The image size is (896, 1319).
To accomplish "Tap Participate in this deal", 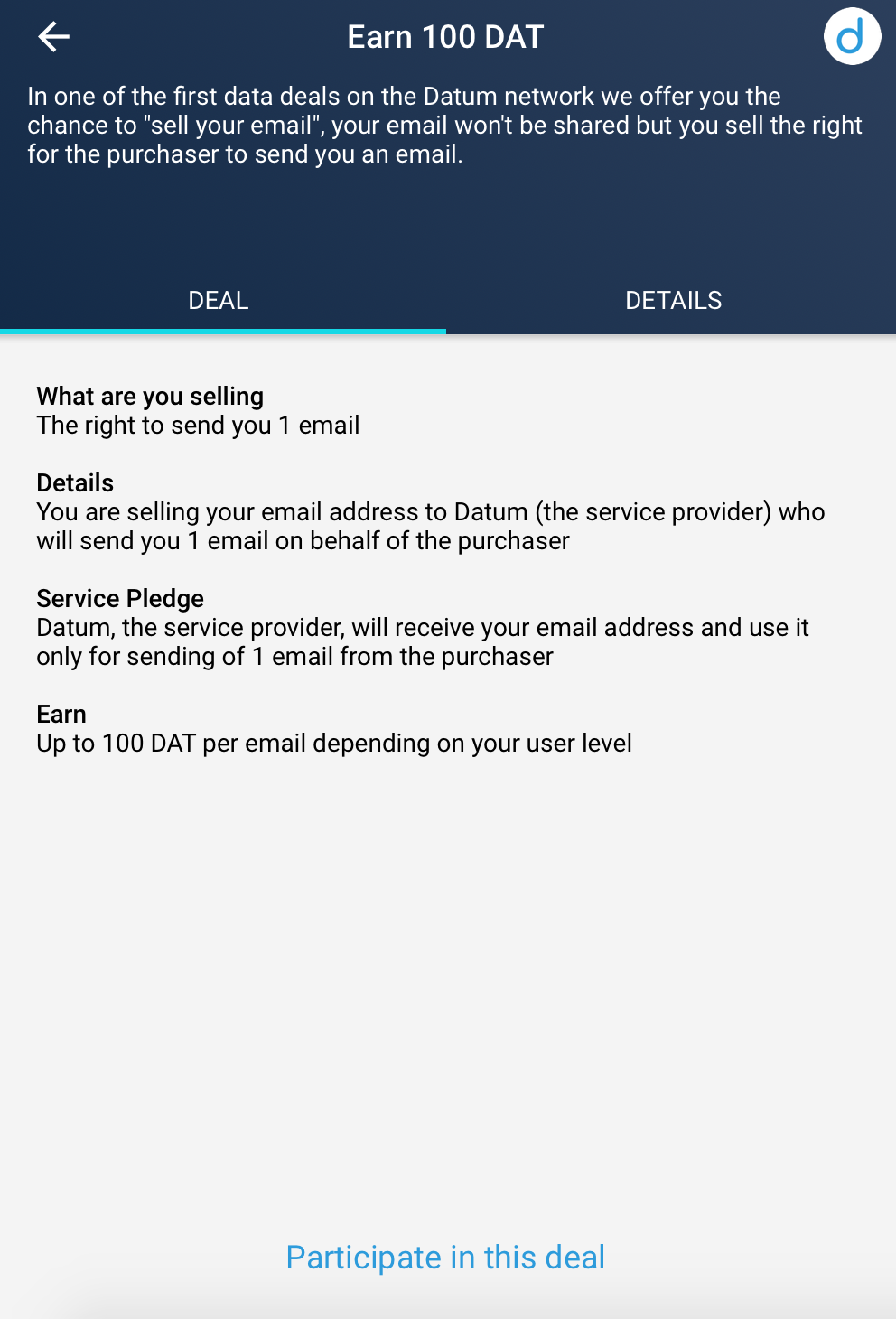I will point(445,1257).
